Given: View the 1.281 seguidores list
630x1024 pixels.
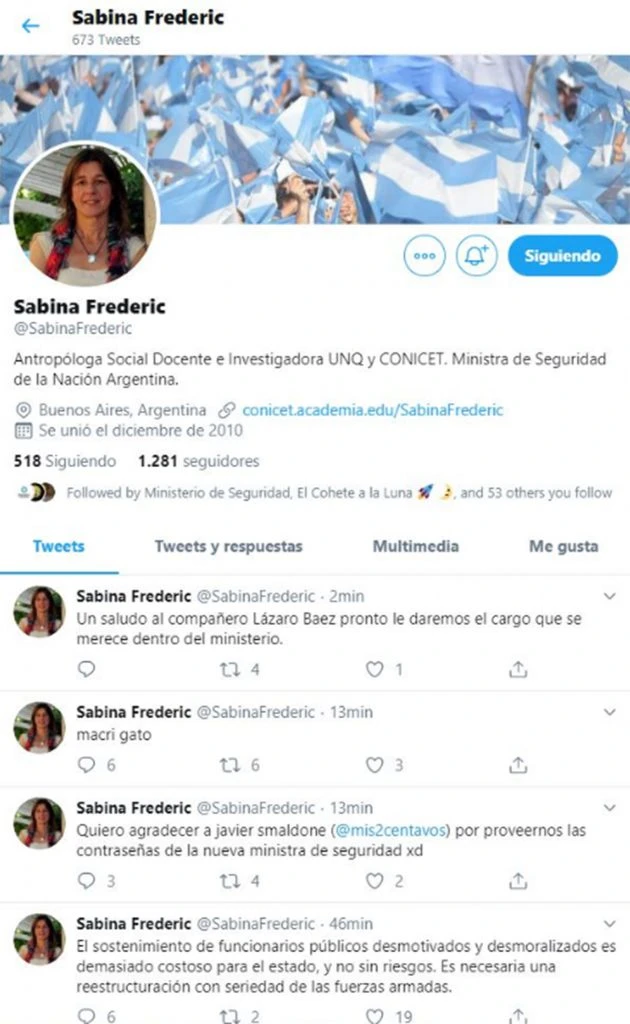Looking at the screenshot, I should click(x=198, y=461).
